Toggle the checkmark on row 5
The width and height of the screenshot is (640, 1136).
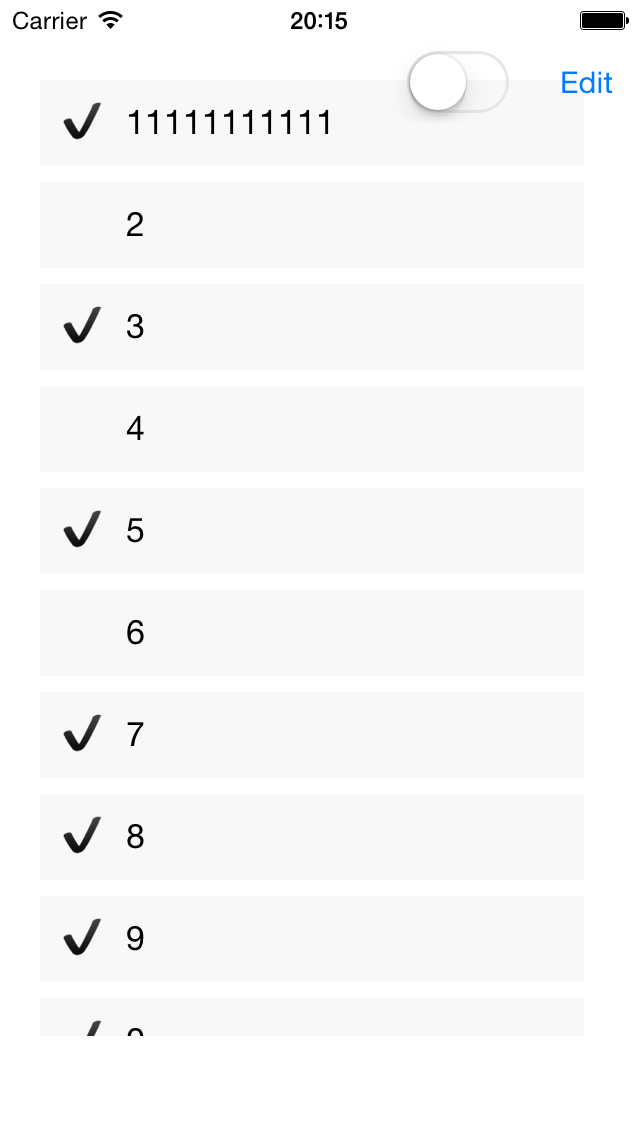[312, 531]
